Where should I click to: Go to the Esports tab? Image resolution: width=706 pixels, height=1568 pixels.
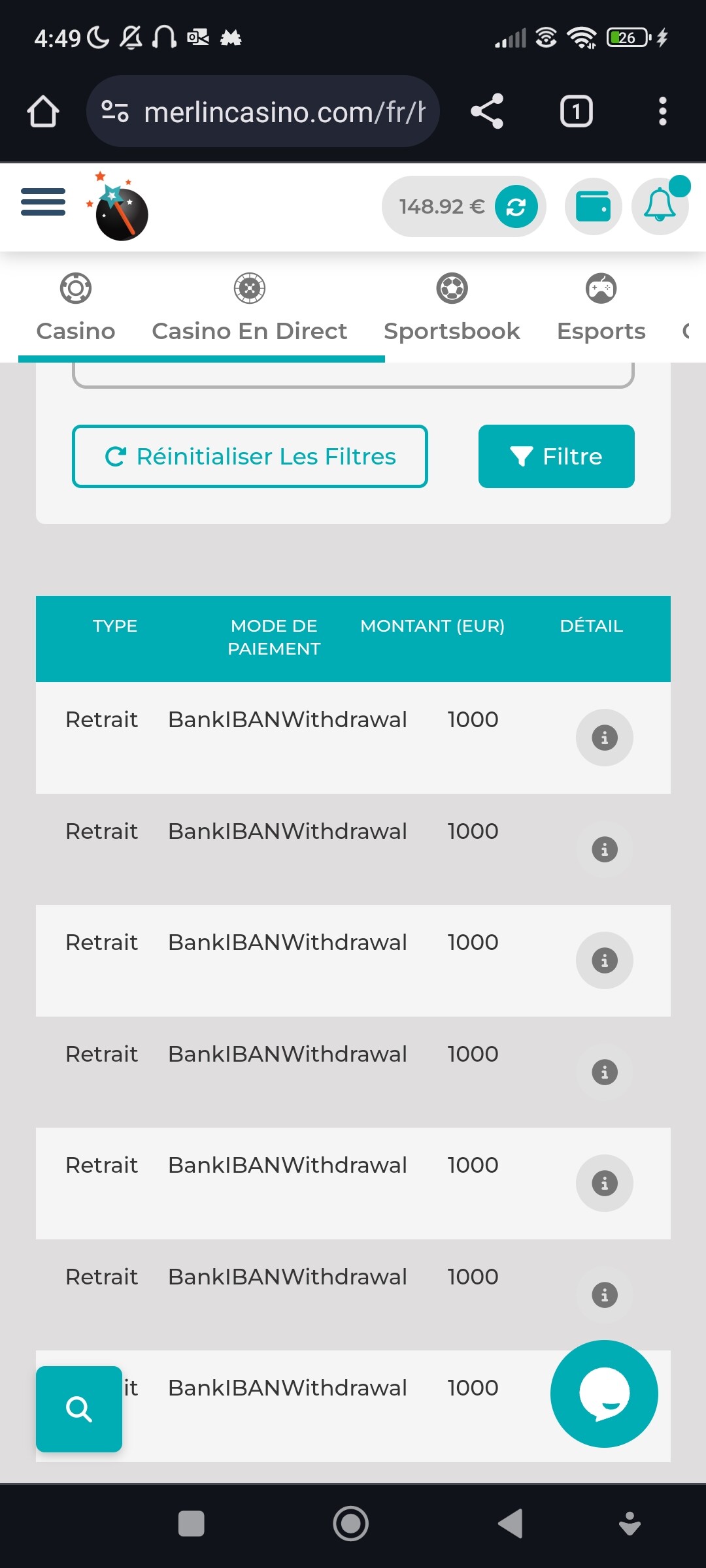click(601, 308)
